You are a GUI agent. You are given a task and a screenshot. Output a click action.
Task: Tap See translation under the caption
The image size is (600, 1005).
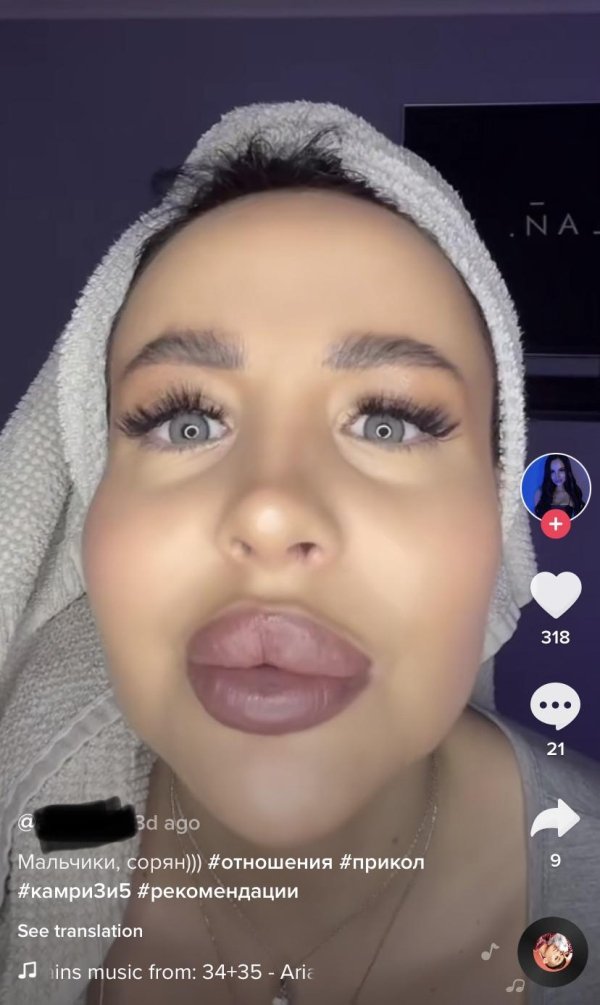pyautogui.click(x=80, y=930)
